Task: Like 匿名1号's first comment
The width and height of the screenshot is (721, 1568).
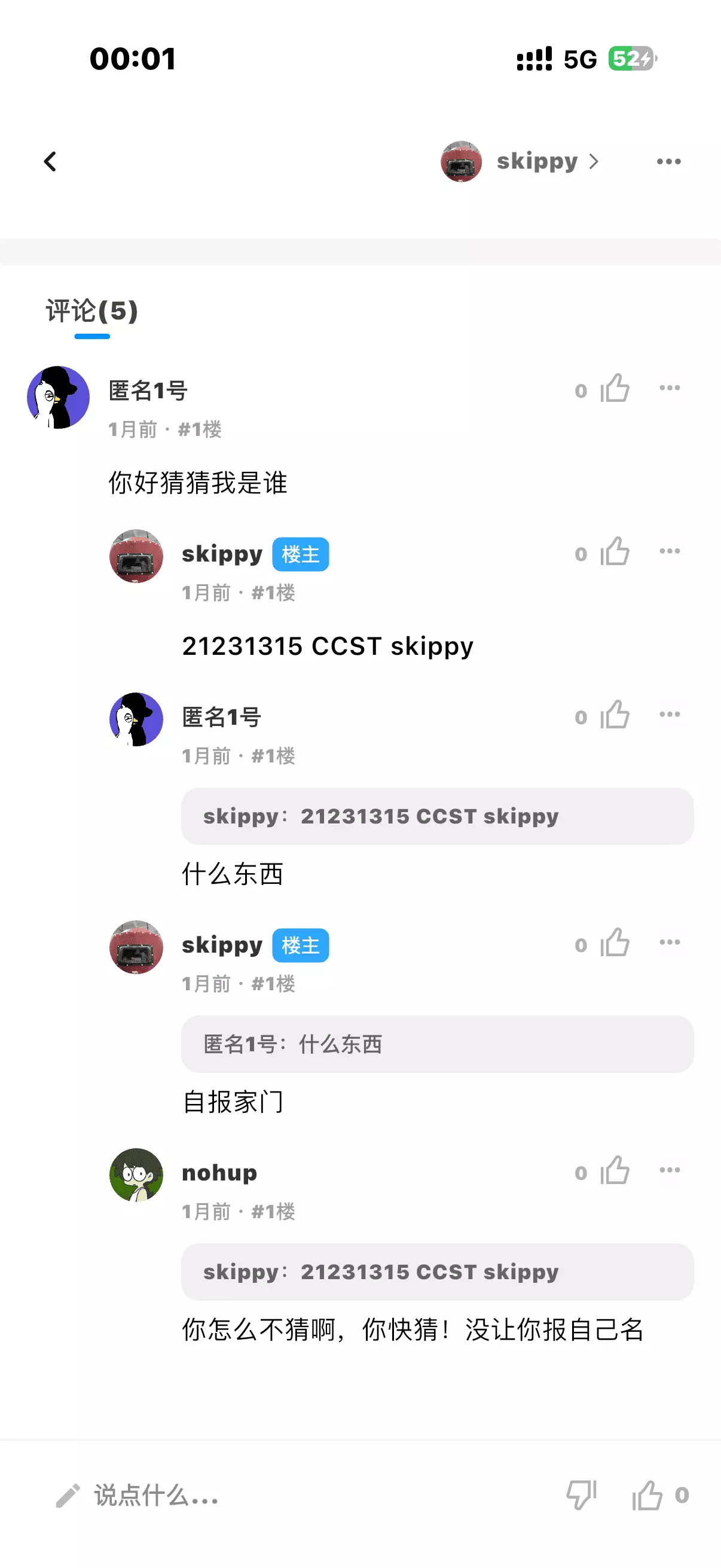Action: 616,388
